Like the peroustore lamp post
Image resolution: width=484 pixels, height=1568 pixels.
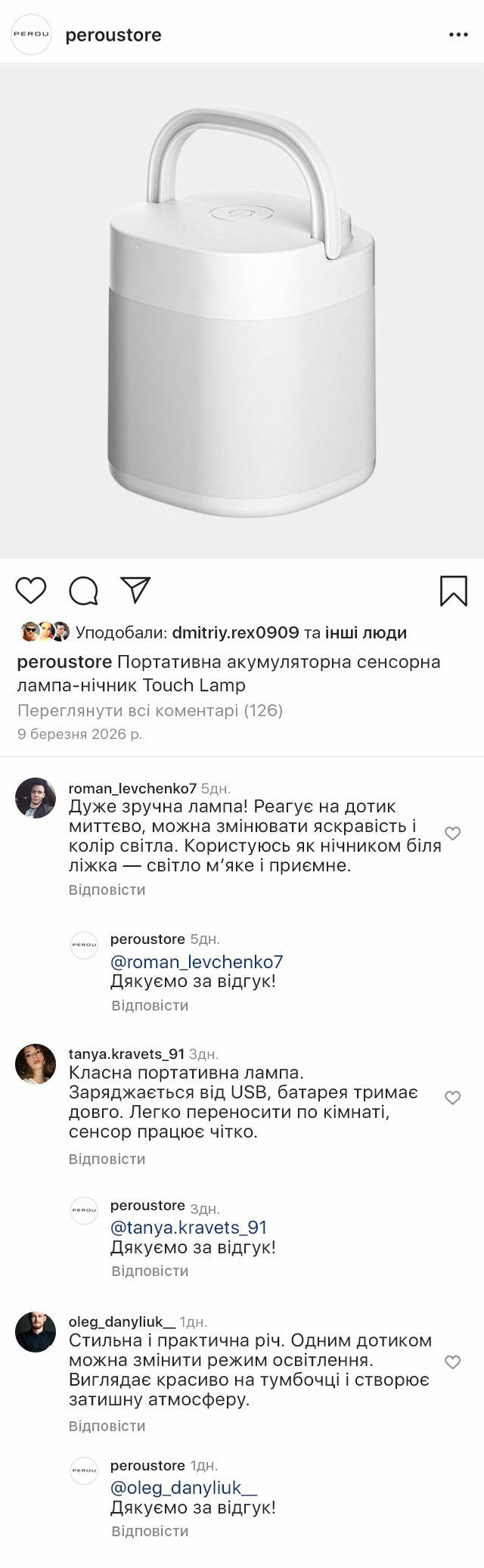coord(31,590)
